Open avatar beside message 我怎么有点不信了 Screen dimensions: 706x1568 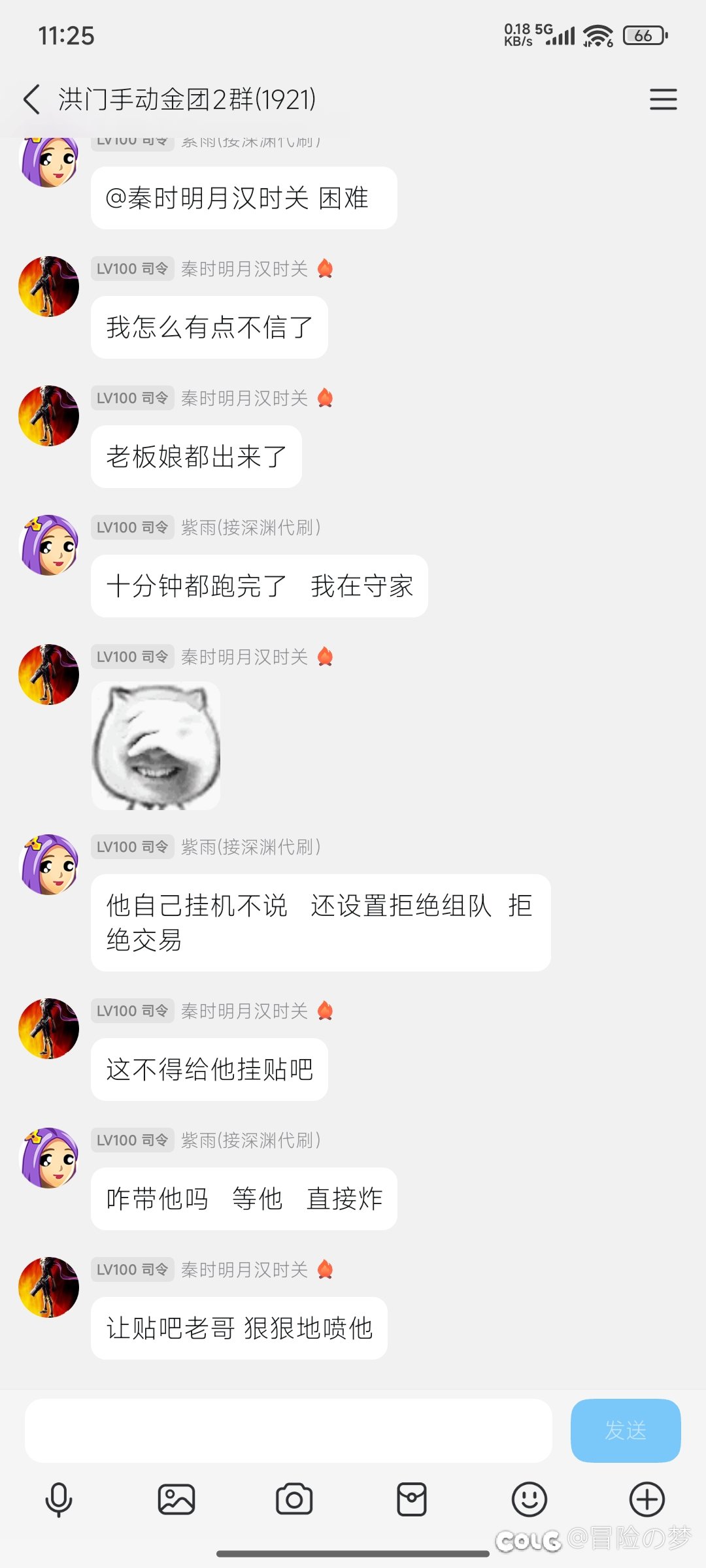pos(49,286)
